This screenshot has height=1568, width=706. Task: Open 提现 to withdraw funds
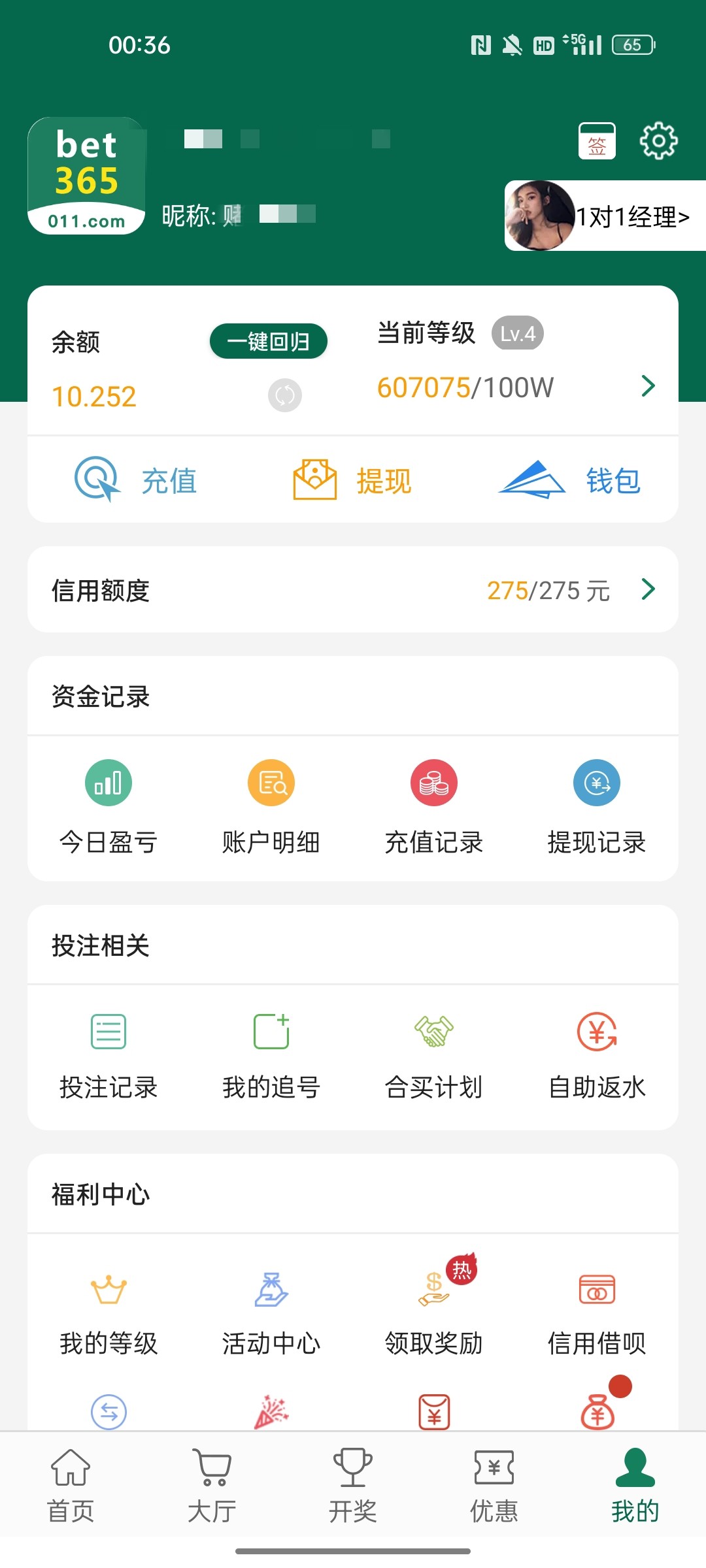tap(352, 480)
